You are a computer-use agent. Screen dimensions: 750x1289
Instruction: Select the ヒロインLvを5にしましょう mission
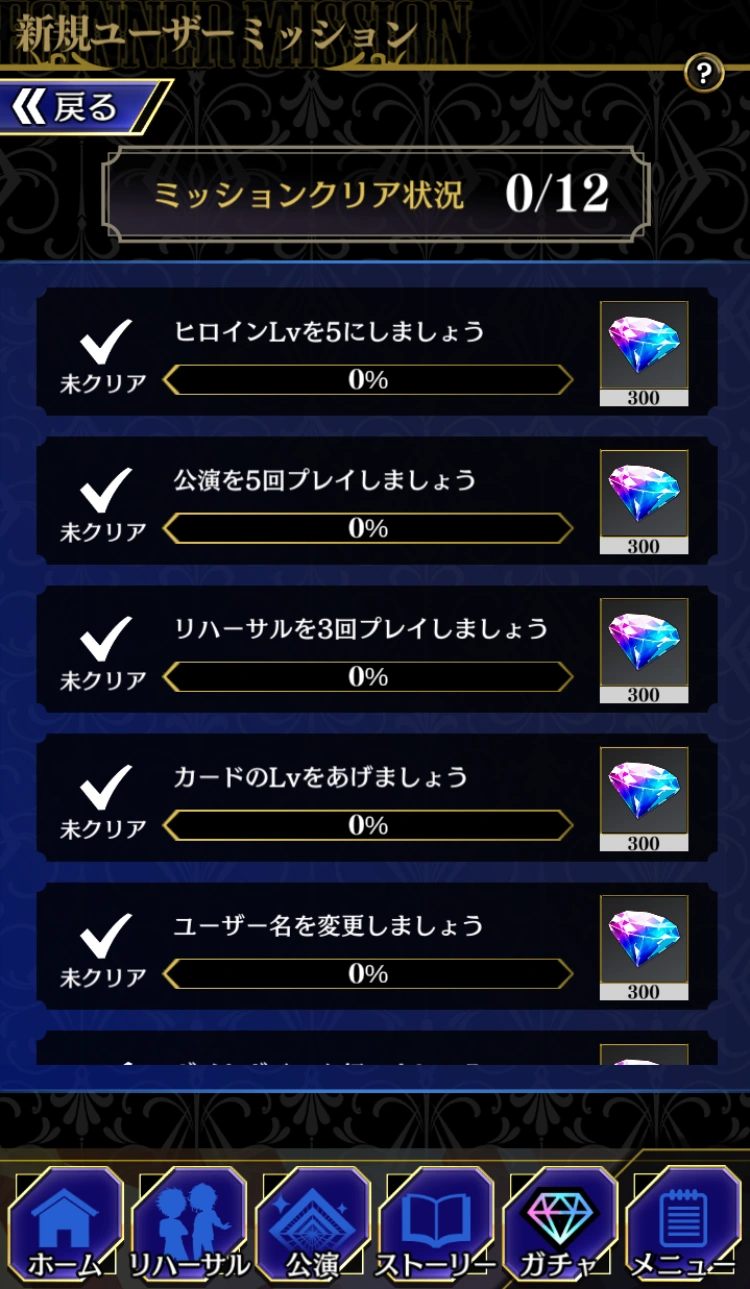pos(376,352)
